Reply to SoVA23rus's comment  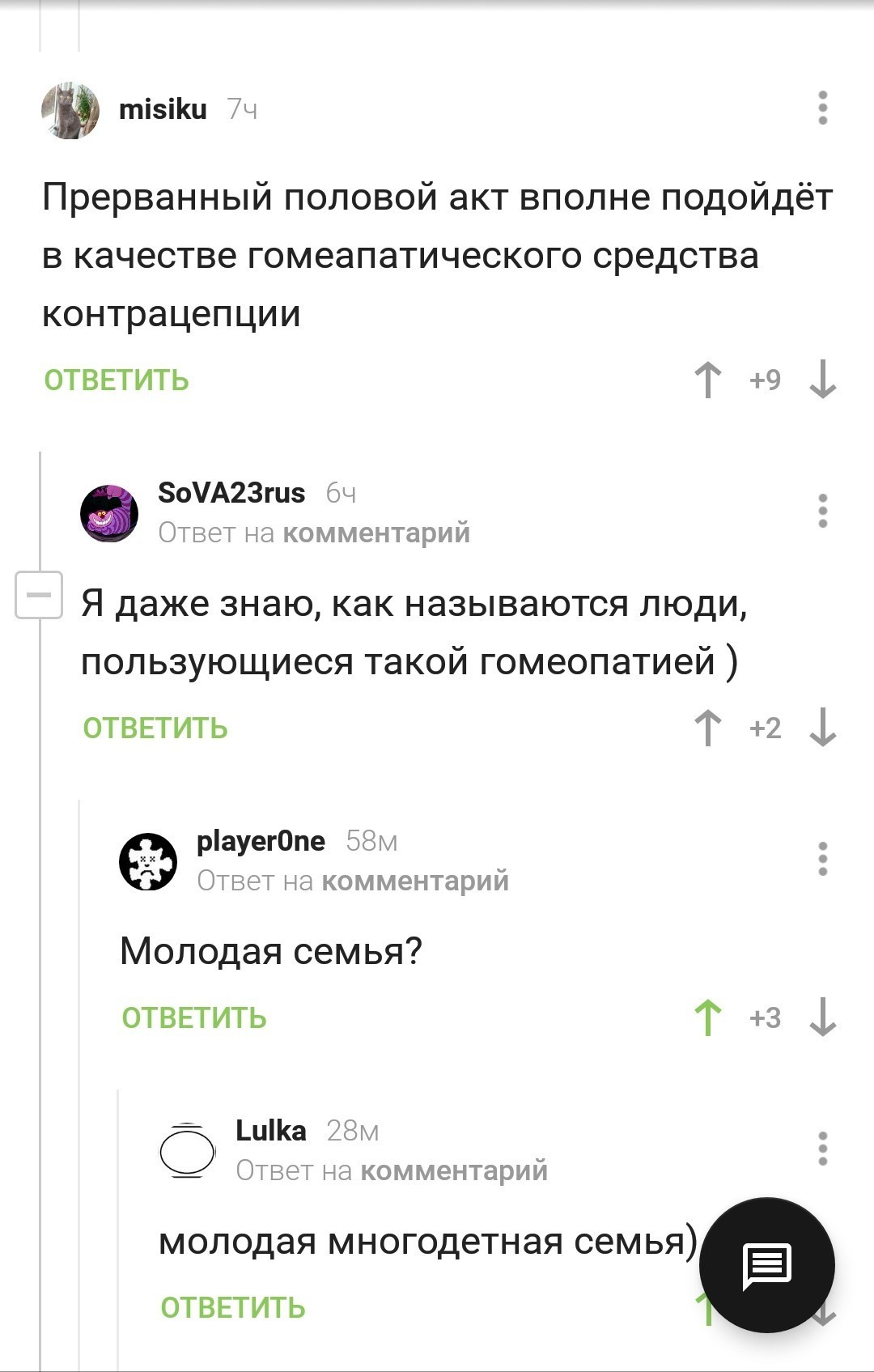(x=155, y=728)
